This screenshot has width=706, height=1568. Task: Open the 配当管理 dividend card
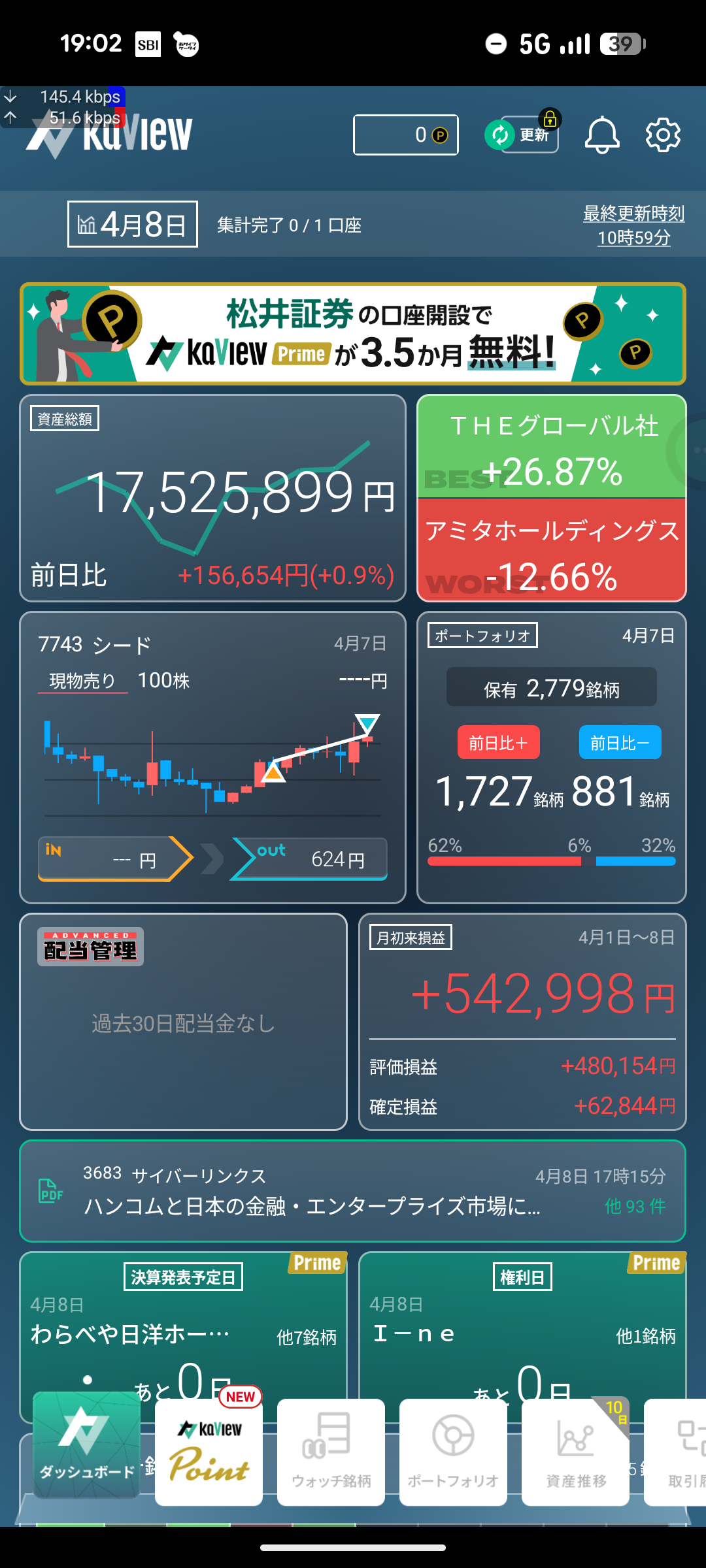[183, 1021]
